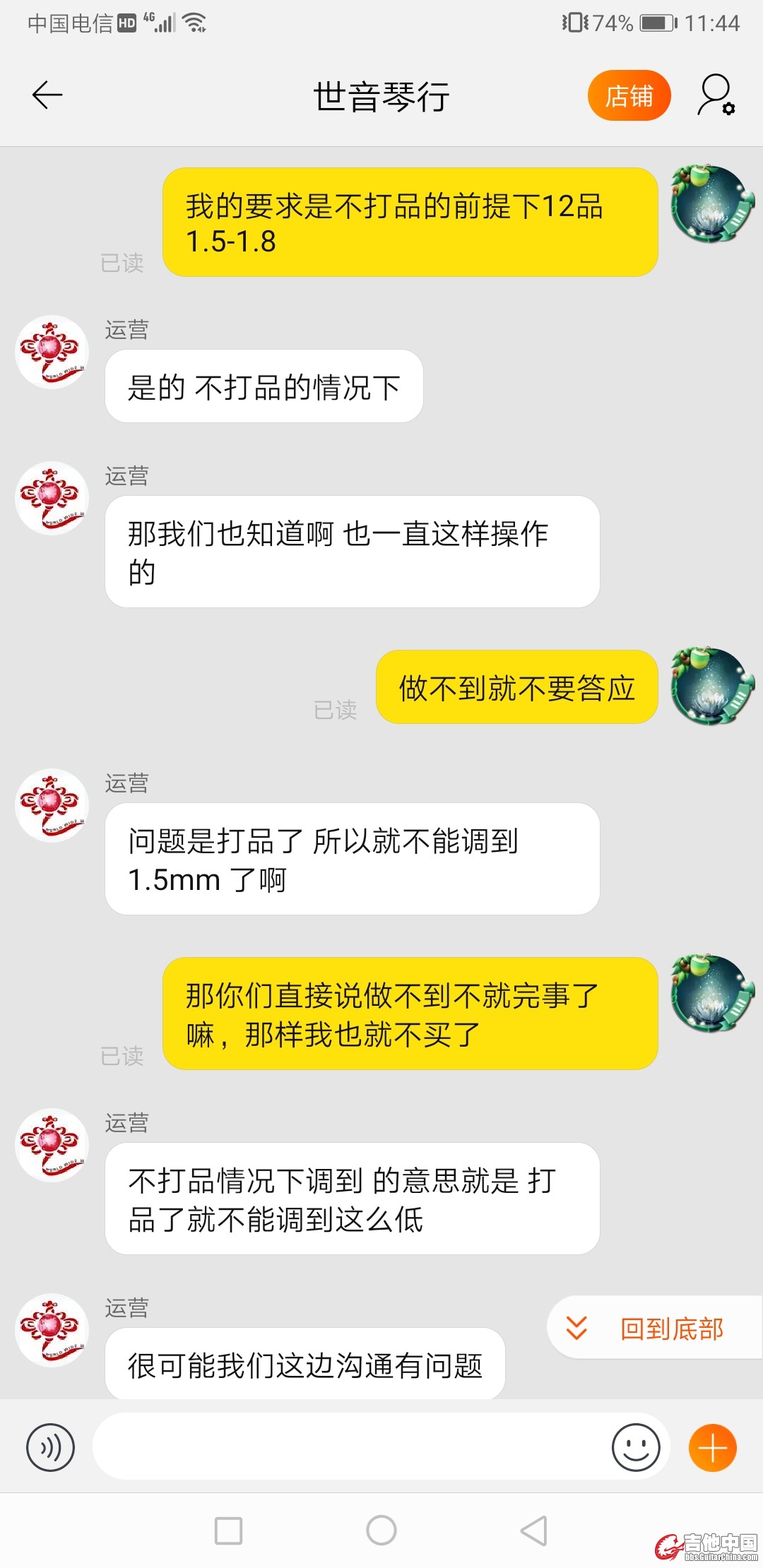Open the recent apps system button
The image size is (763, 1568).
pyautogui.click(x=229, y=1531)
